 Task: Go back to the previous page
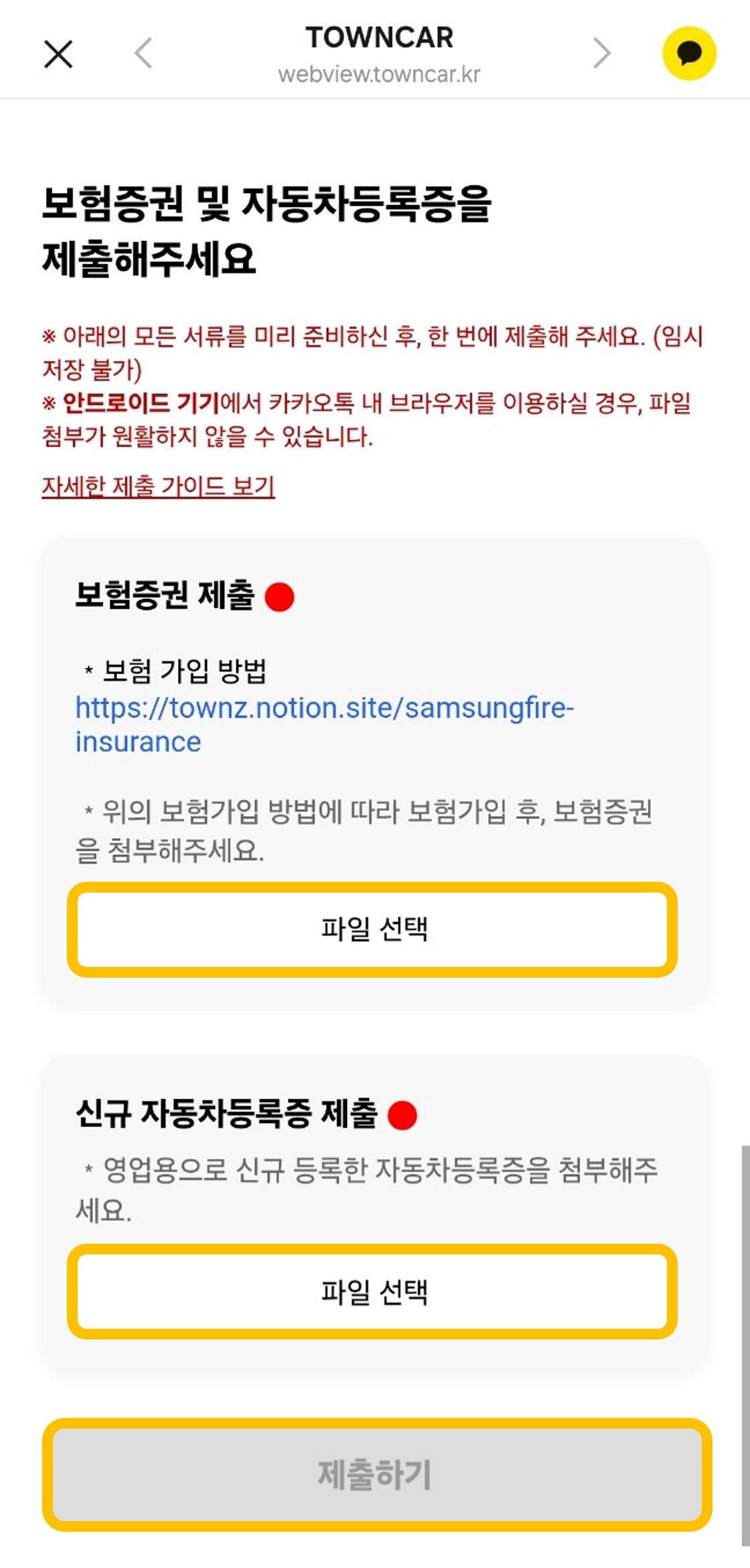click(x=143, y=54)
